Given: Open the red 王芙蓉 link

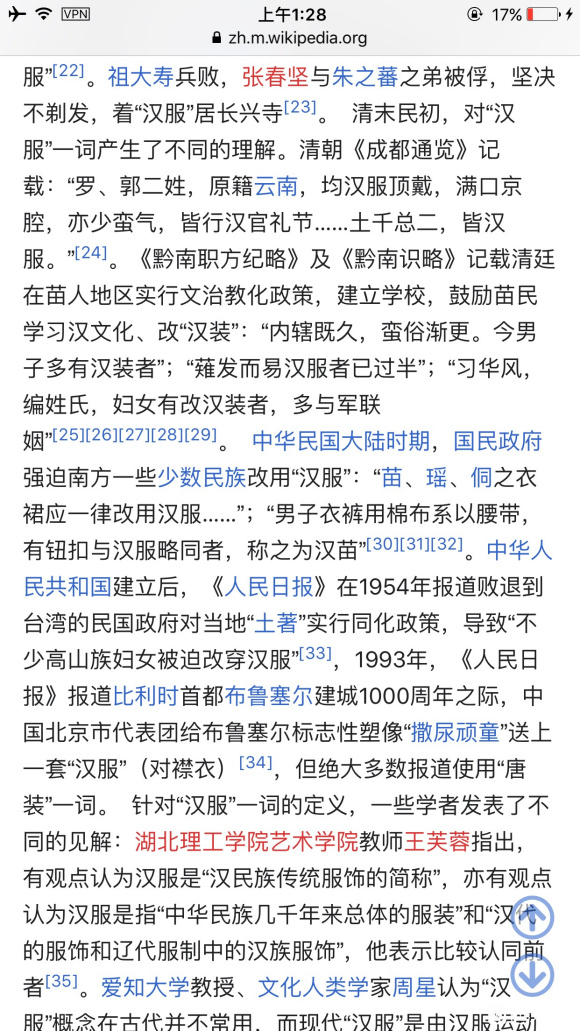Looking at the screenshot, I should (x=437, y=841).
